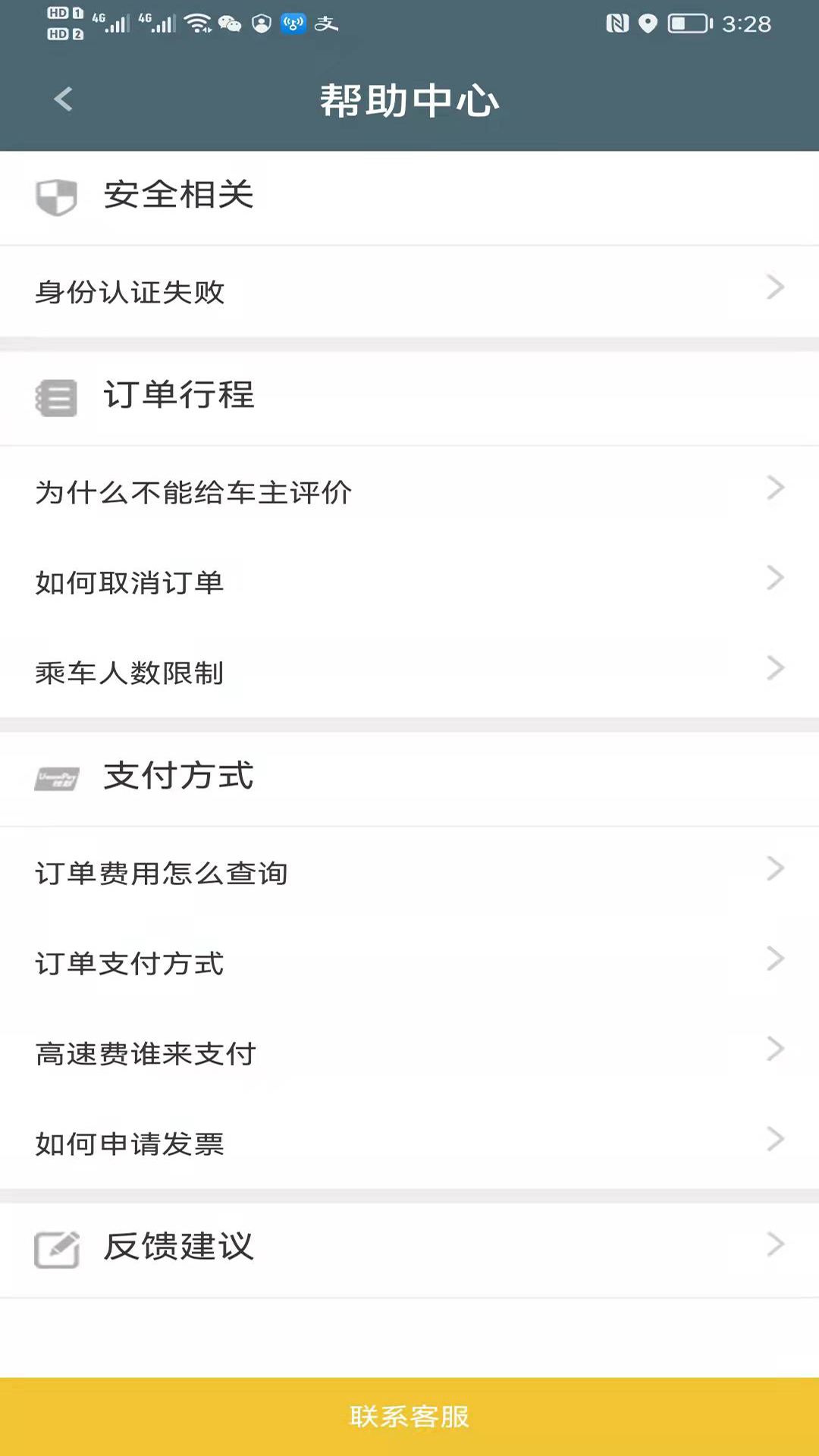Open 为什么不能给车主评价 question
The height and width of the screenshot is (1456, 819).
pos(409,492)
